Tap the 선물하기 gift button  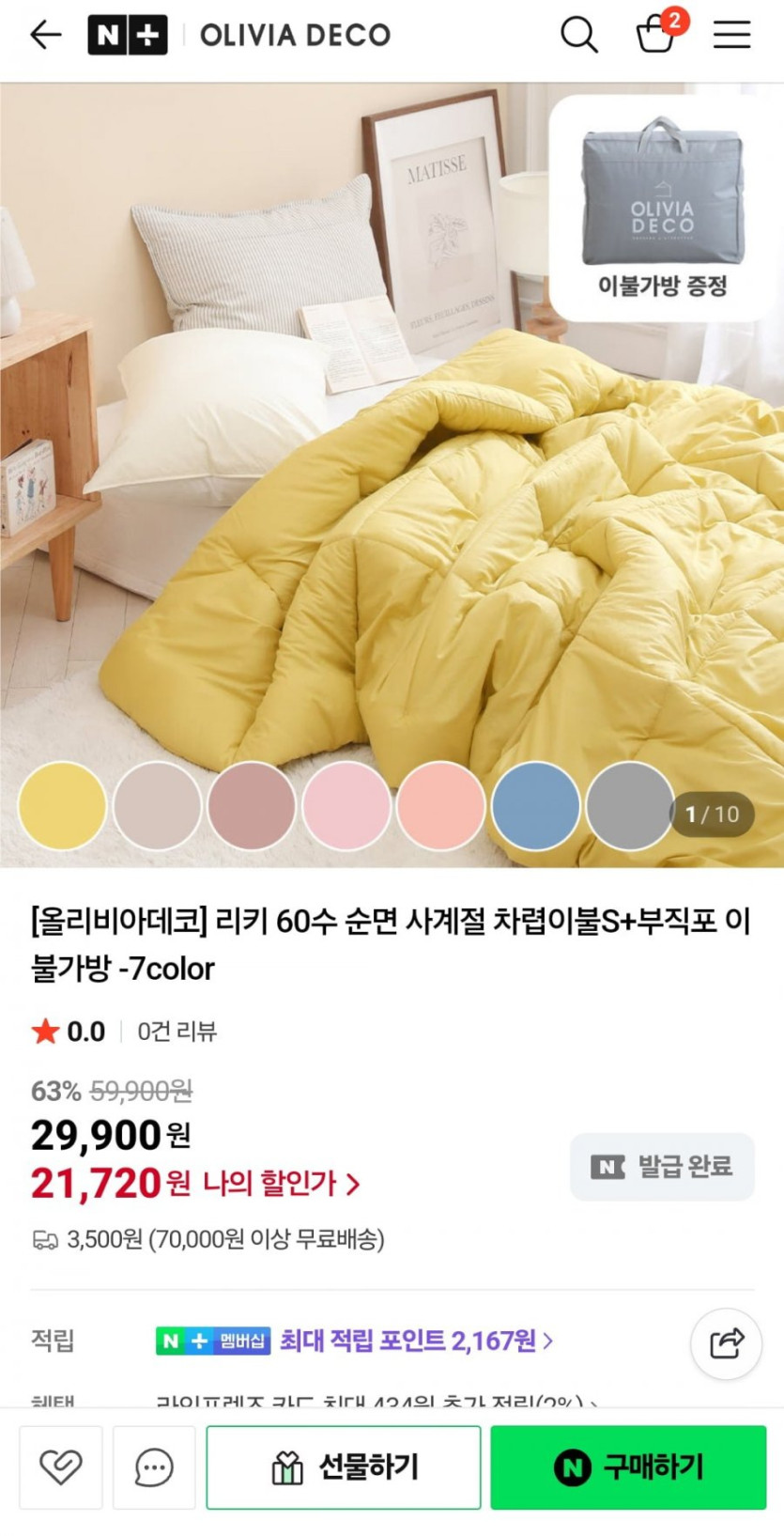(x=344, y=1466)
